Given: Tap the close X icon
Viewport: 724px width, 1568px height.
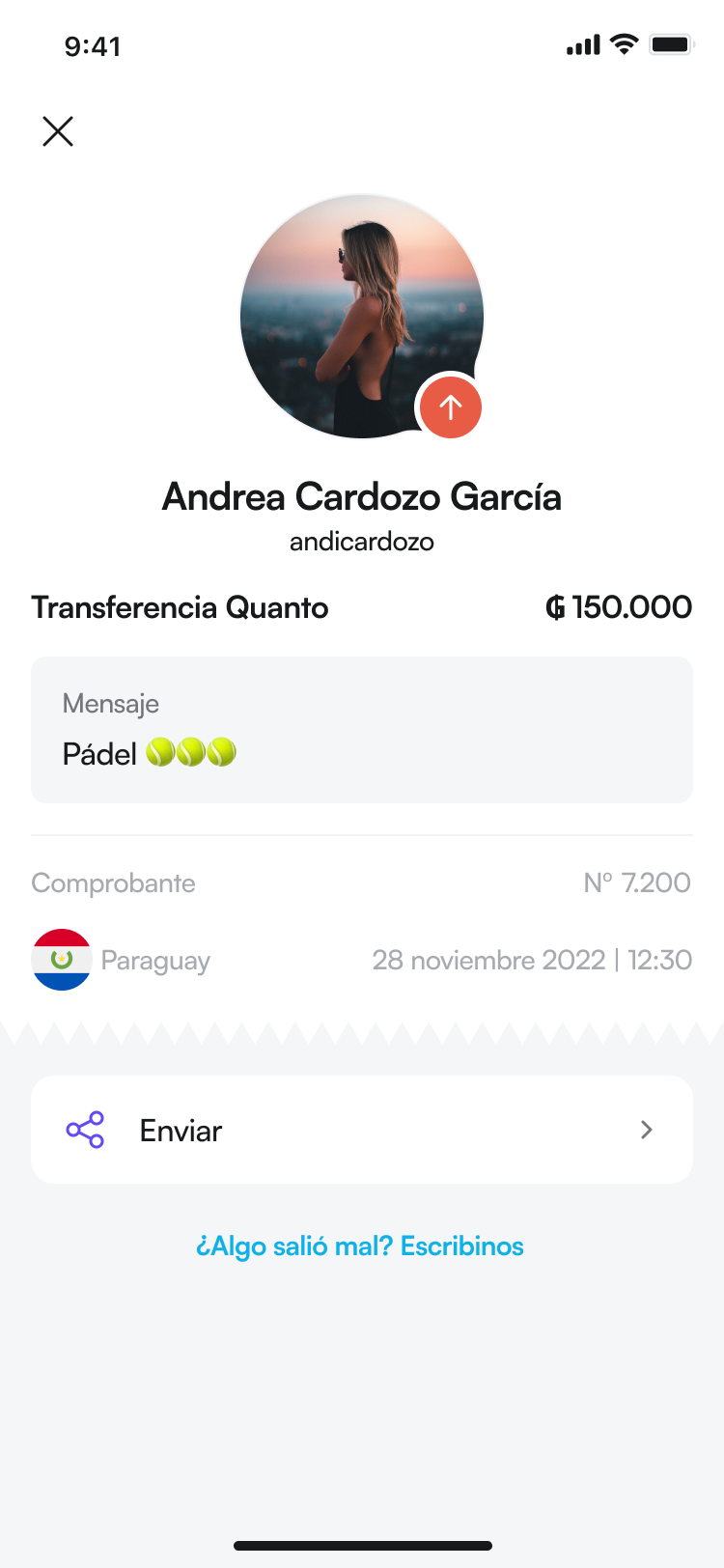Looking at the screenshot, I should pos(57,131).
